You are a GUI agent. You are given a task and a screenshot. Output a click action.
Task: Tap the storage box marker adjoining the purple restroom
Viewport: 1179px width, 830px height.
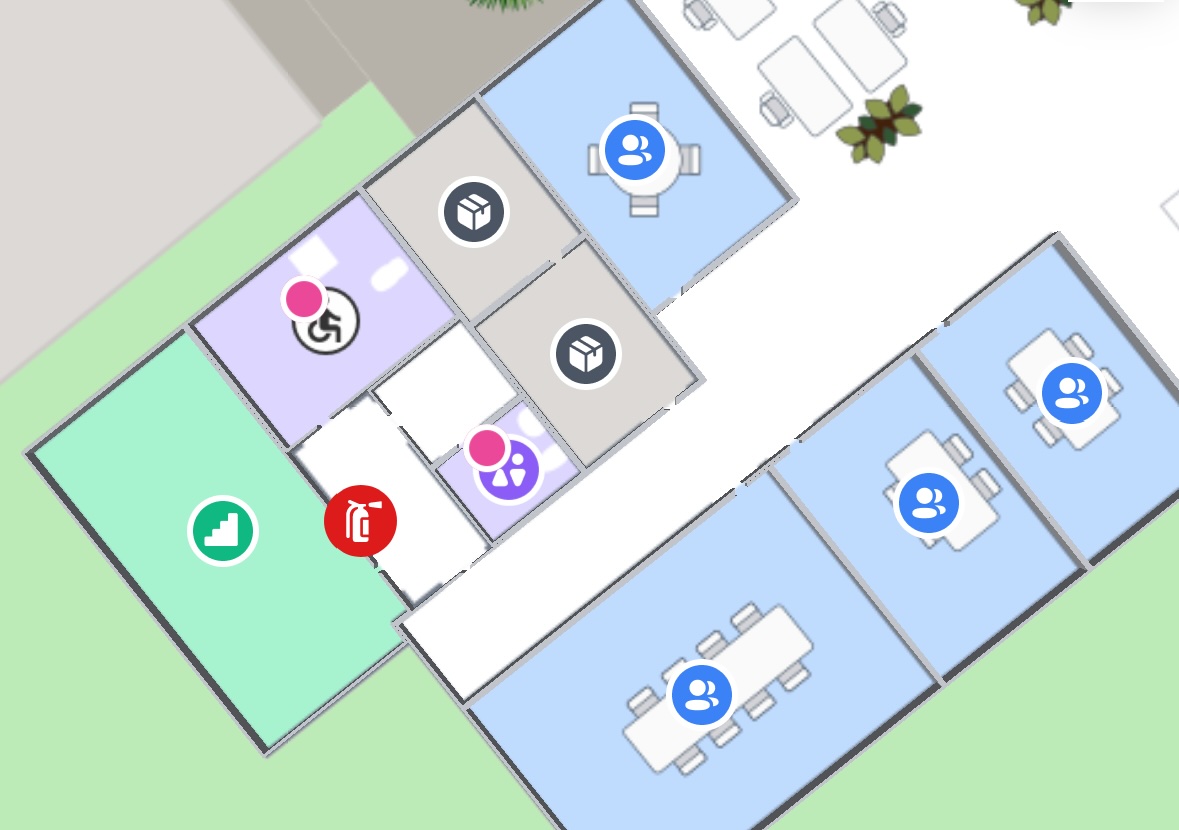586,354
